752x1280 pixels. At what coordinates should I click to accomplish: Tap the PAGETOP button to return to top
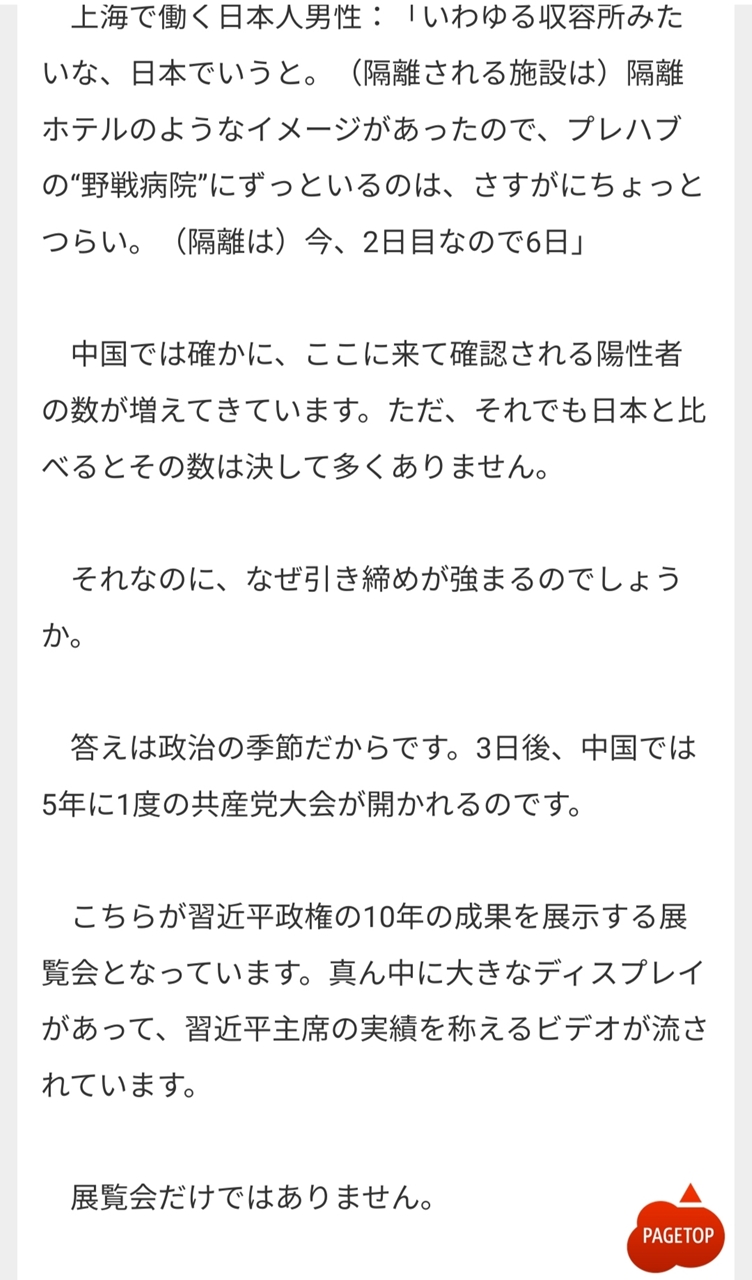click(678, 1229)
